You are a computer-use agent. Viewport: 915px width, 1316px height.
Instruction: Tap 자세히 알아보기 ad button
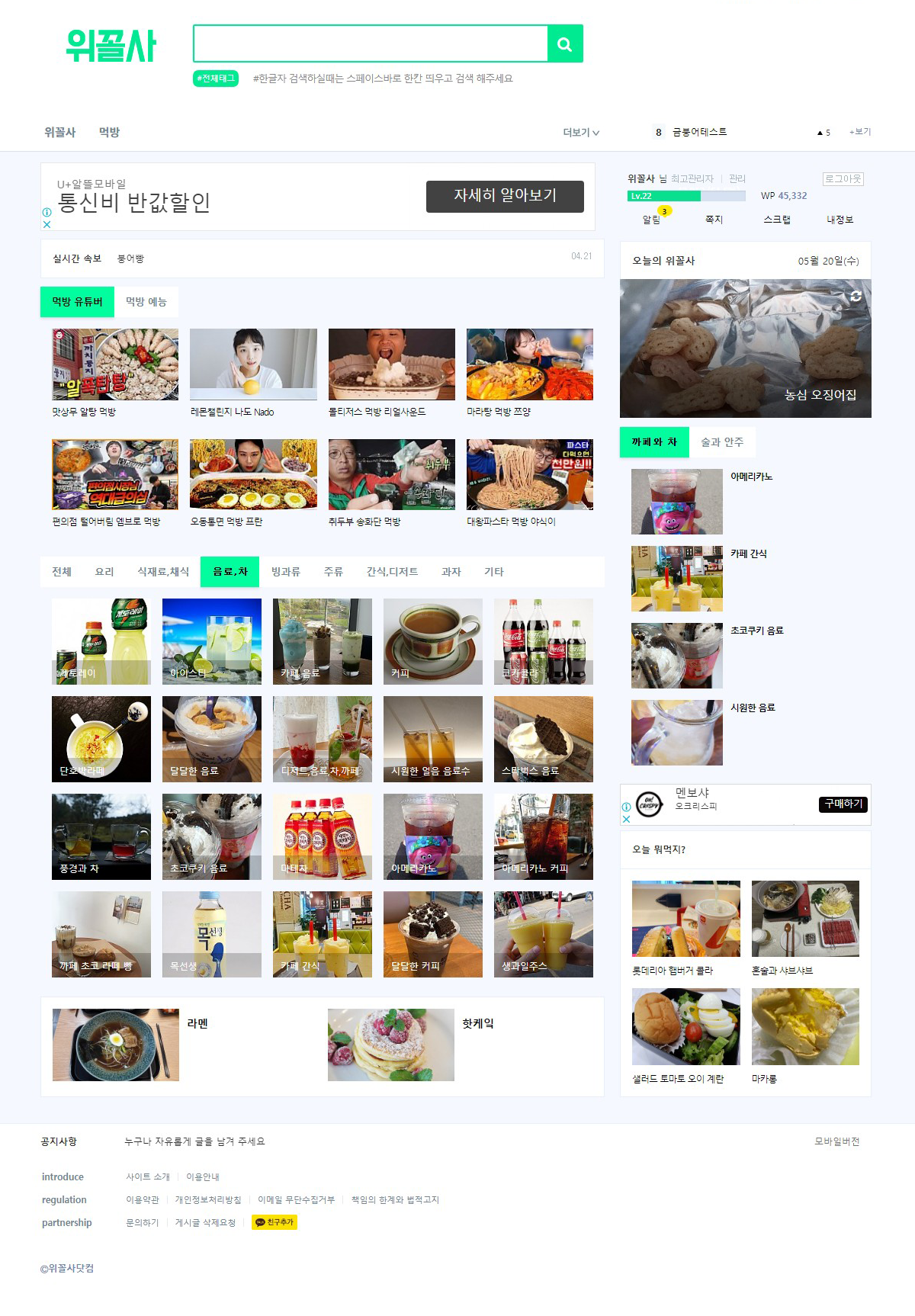coord(505,196)
